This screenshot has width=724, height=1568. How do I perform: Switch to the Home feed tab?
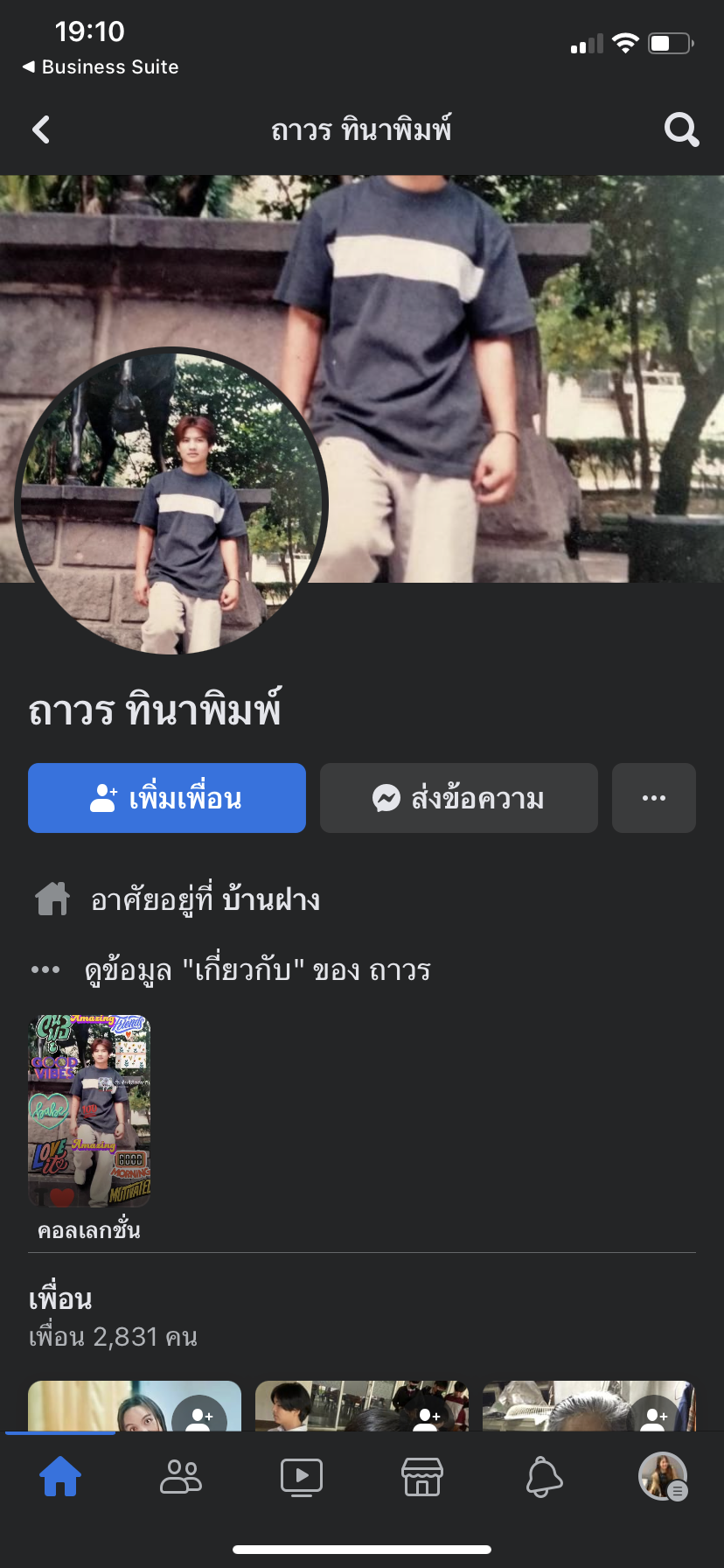(x=60, y=1476)
